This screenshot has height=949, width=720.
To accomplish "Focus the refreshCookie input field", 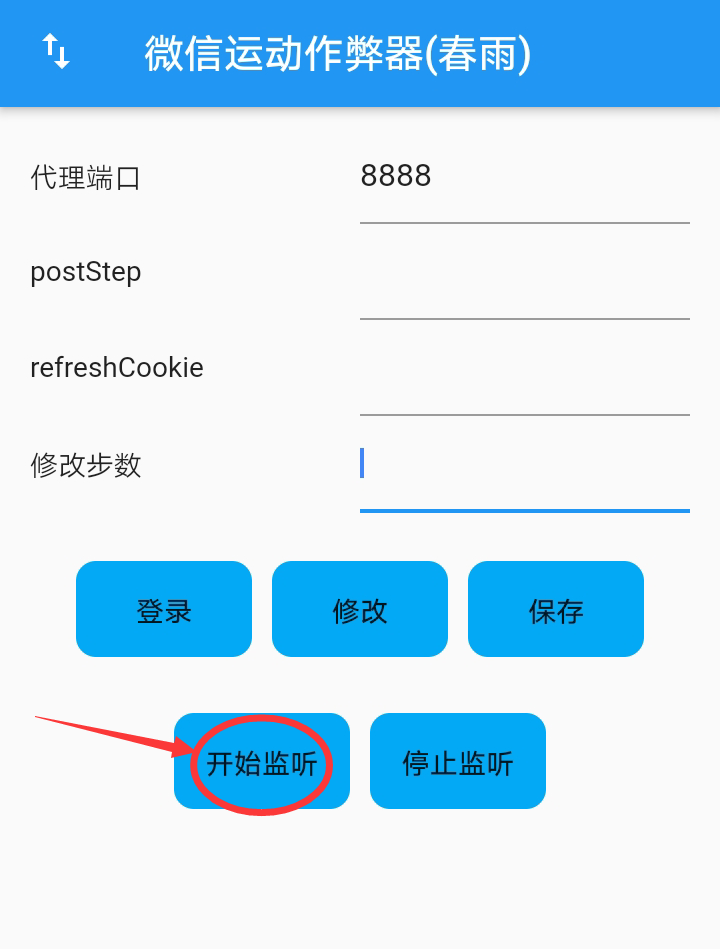I will (x=524, y=371).
